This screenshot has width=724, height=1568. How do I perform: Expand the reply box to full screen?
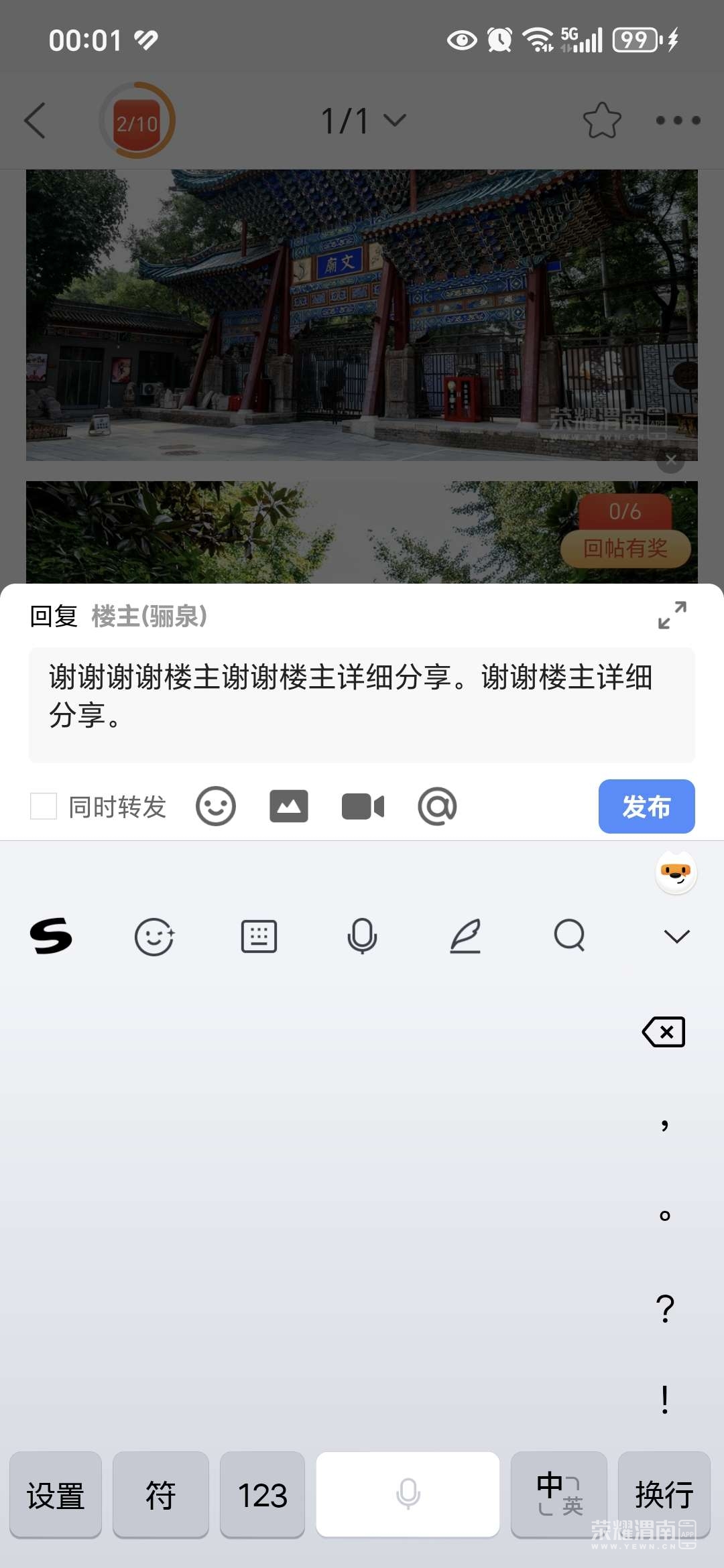point(672,615)
